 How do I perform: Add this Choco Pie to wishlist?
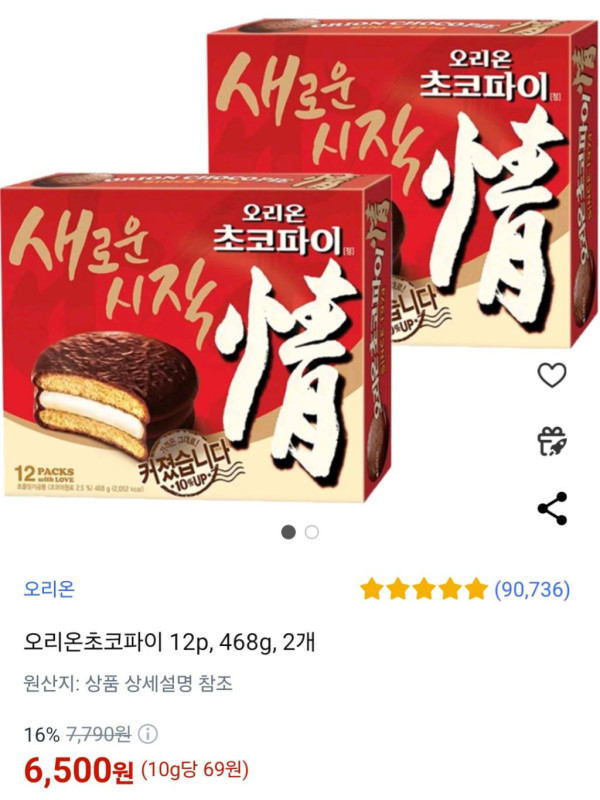(552, 375)
